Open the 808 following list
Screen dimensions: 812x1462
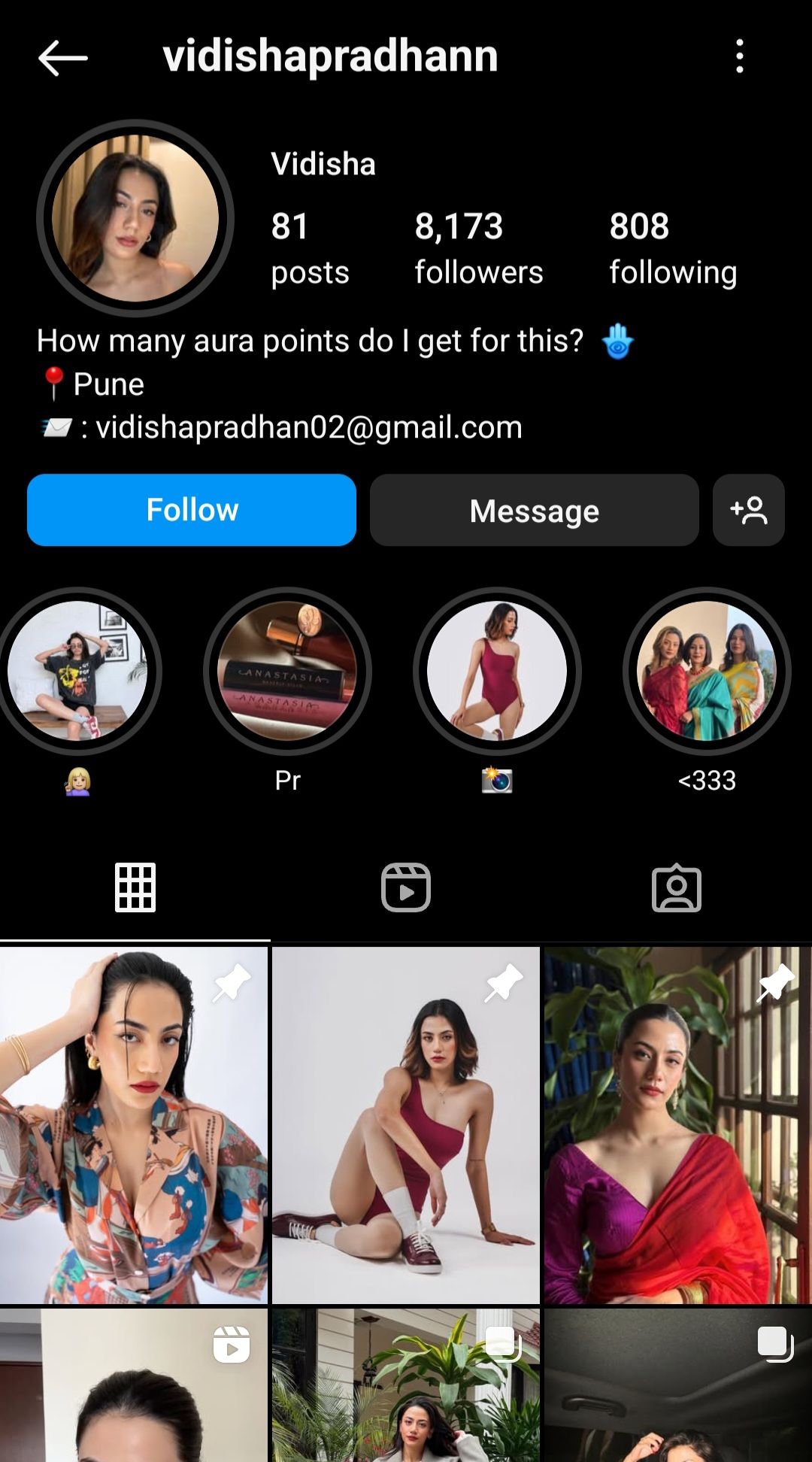(673, 248)
